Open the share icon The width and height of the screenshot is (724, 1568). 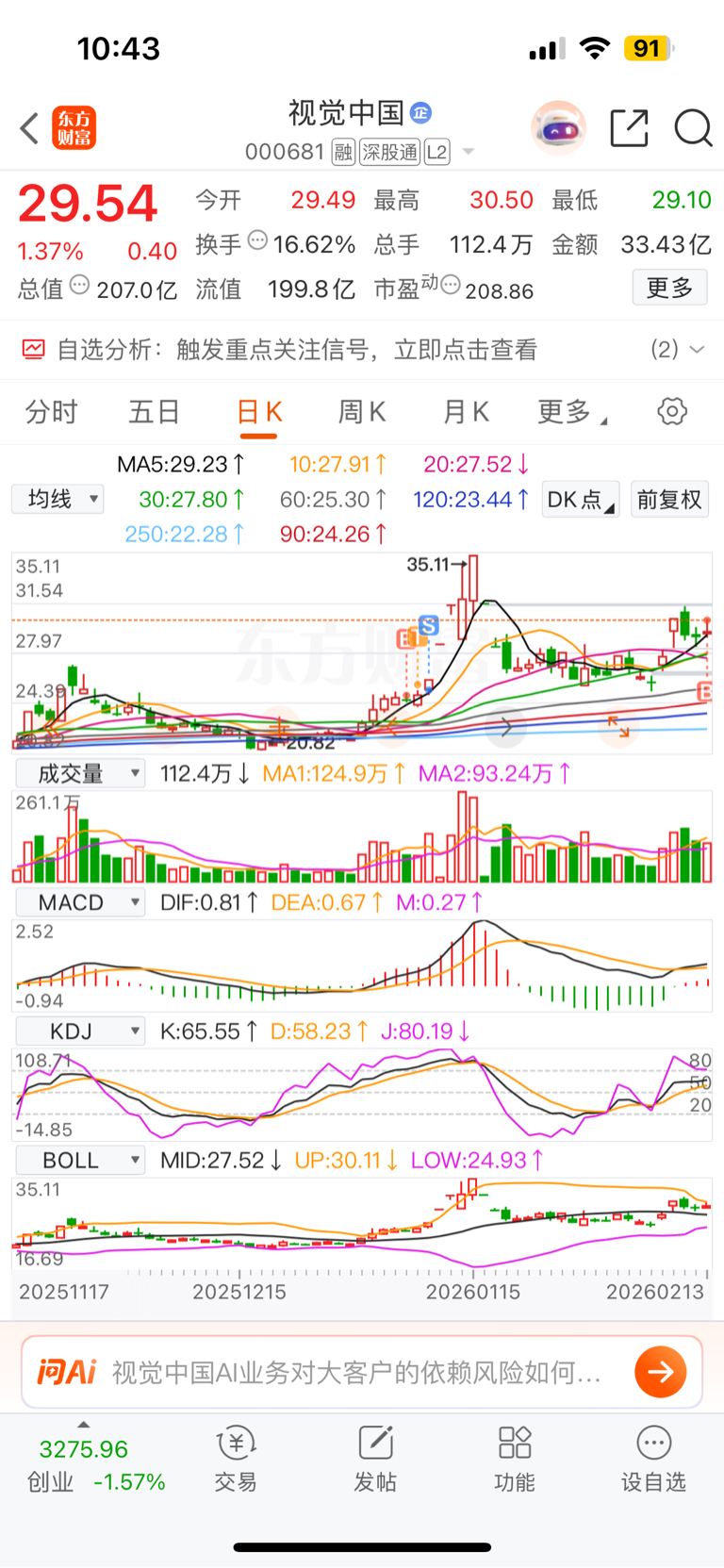point(629,128)
